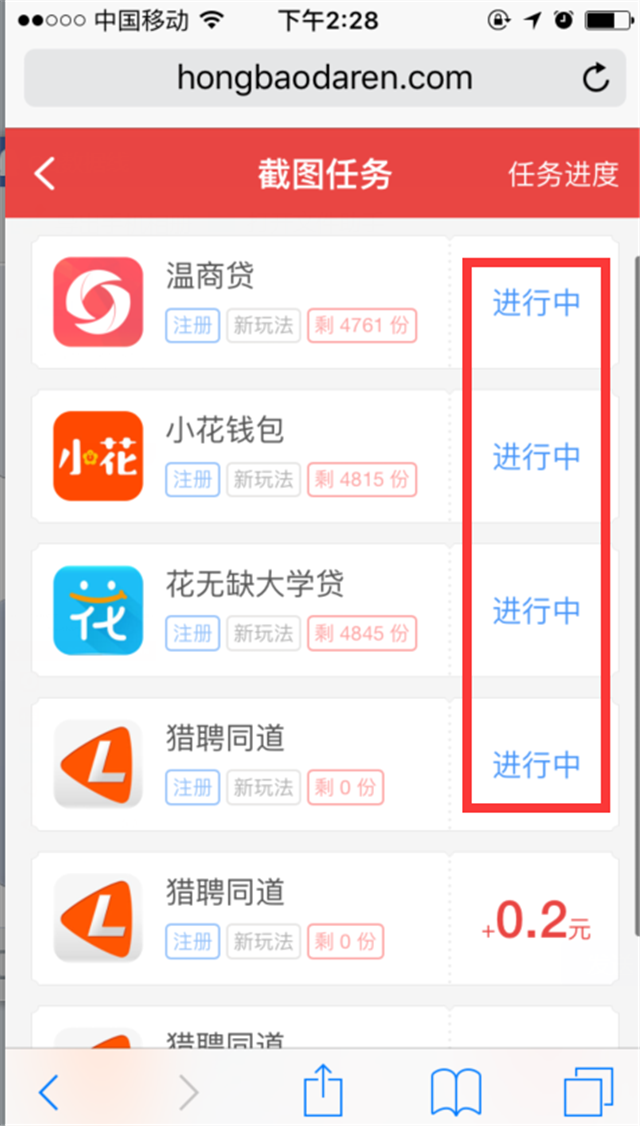Go back using the header arrow
Image resolution: width=640 pixels, height=1126 pixels.
(x=45, y=174)
